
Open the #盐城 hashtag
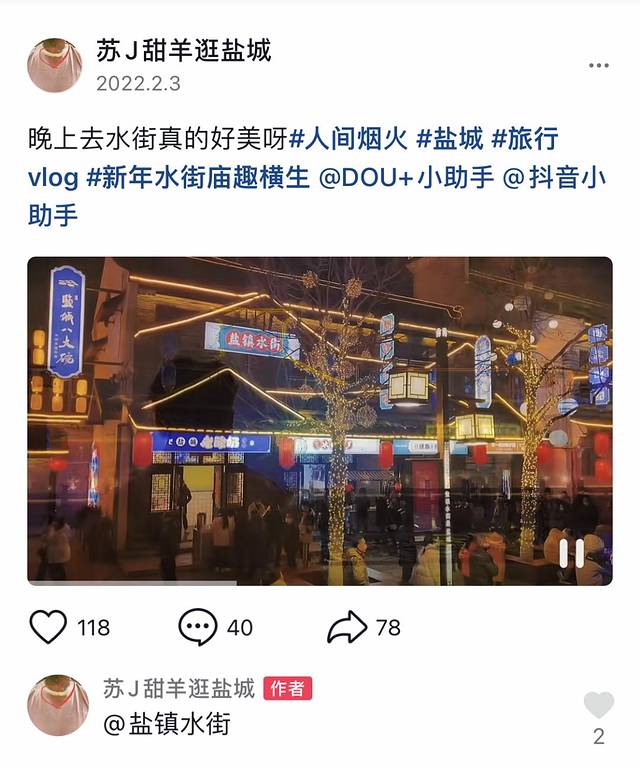pos(446,138)
